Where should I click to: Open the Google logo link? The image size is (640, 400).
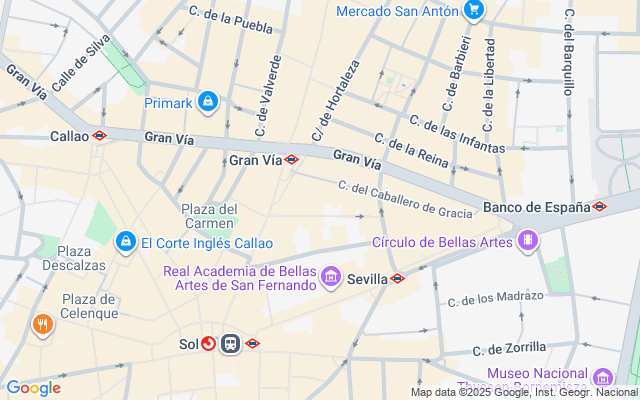coord(33,388)
